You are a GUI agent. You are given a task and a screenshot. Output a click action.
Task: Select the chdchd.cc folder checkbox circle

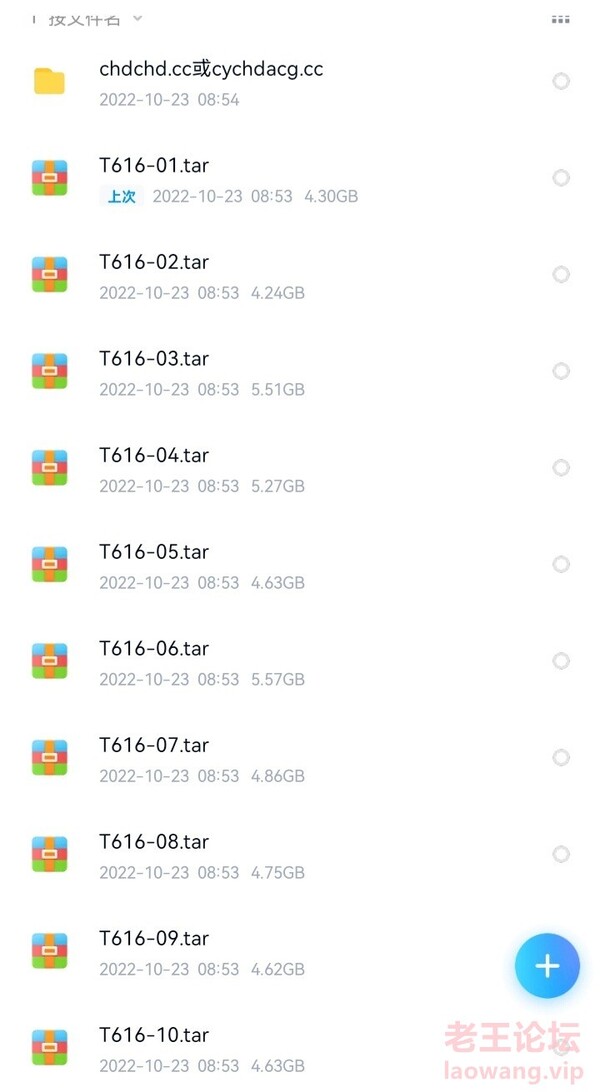[x=561, y=81]
